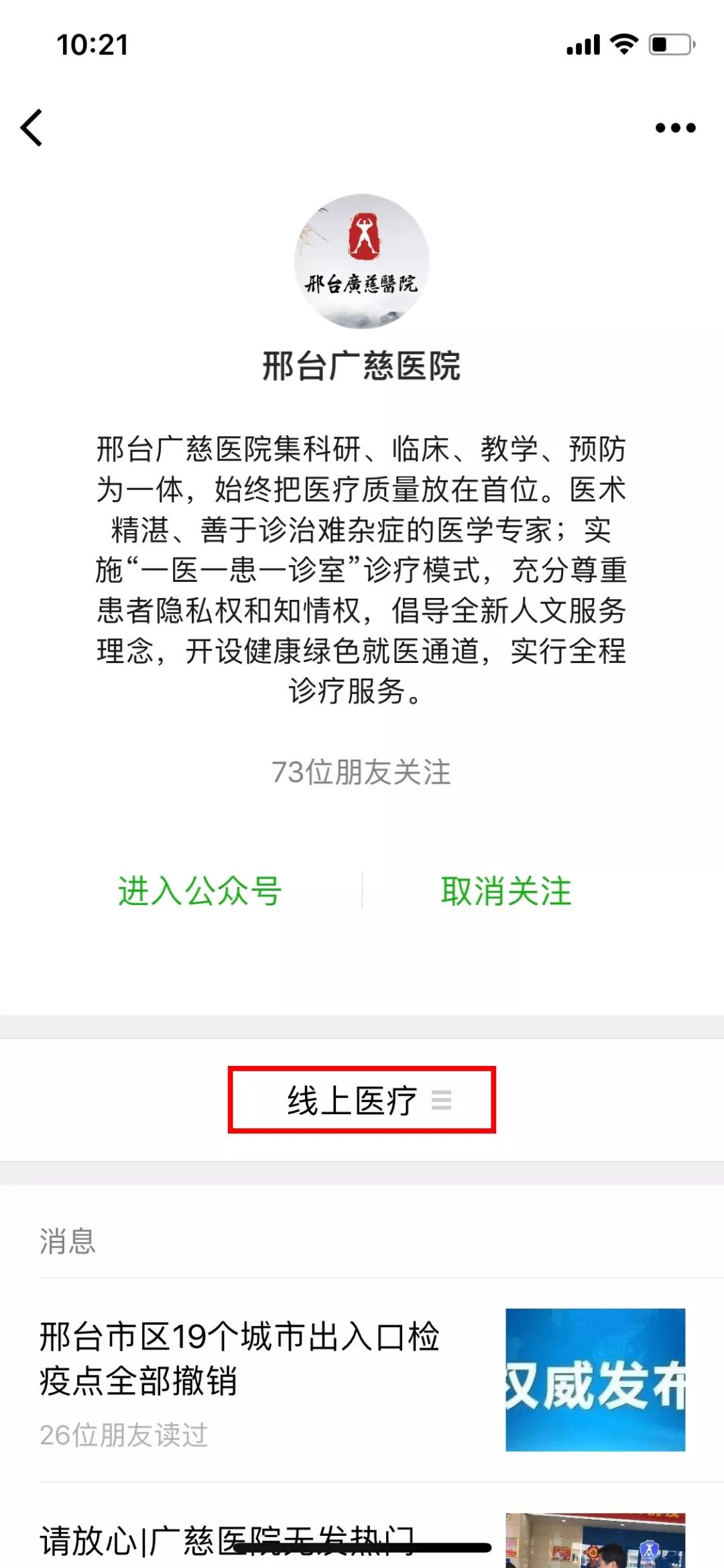
Task: Unfollow the account with 取消关注
Action: [506, 891]
